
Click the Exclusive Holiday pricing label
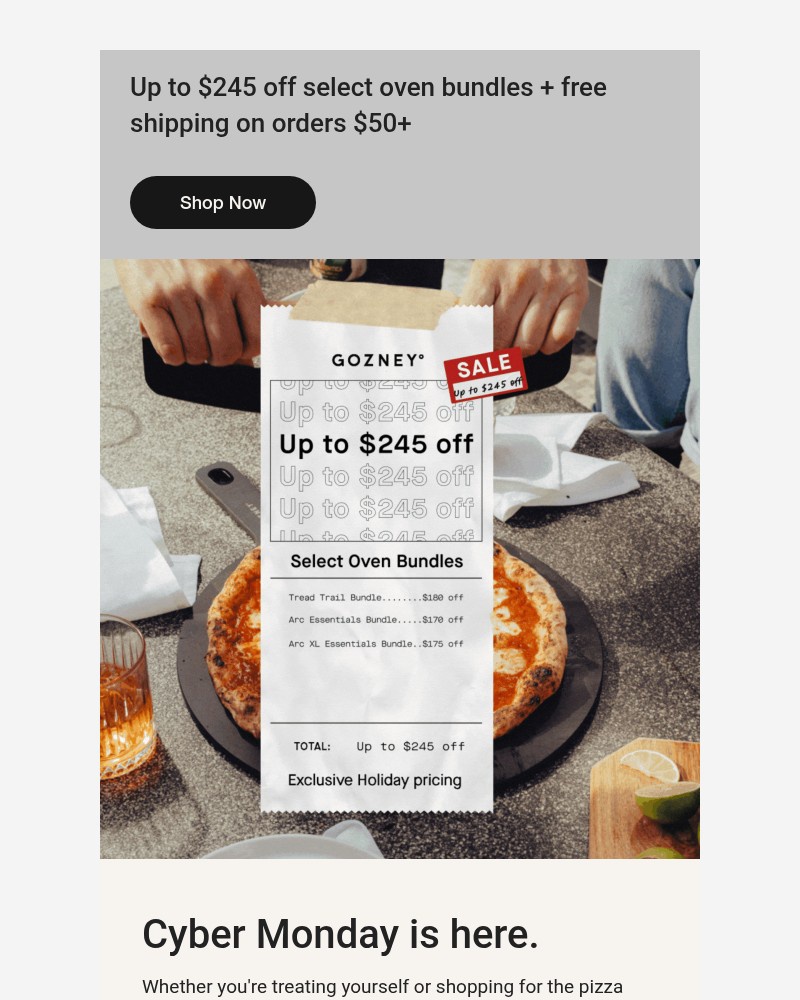[375, 780]
